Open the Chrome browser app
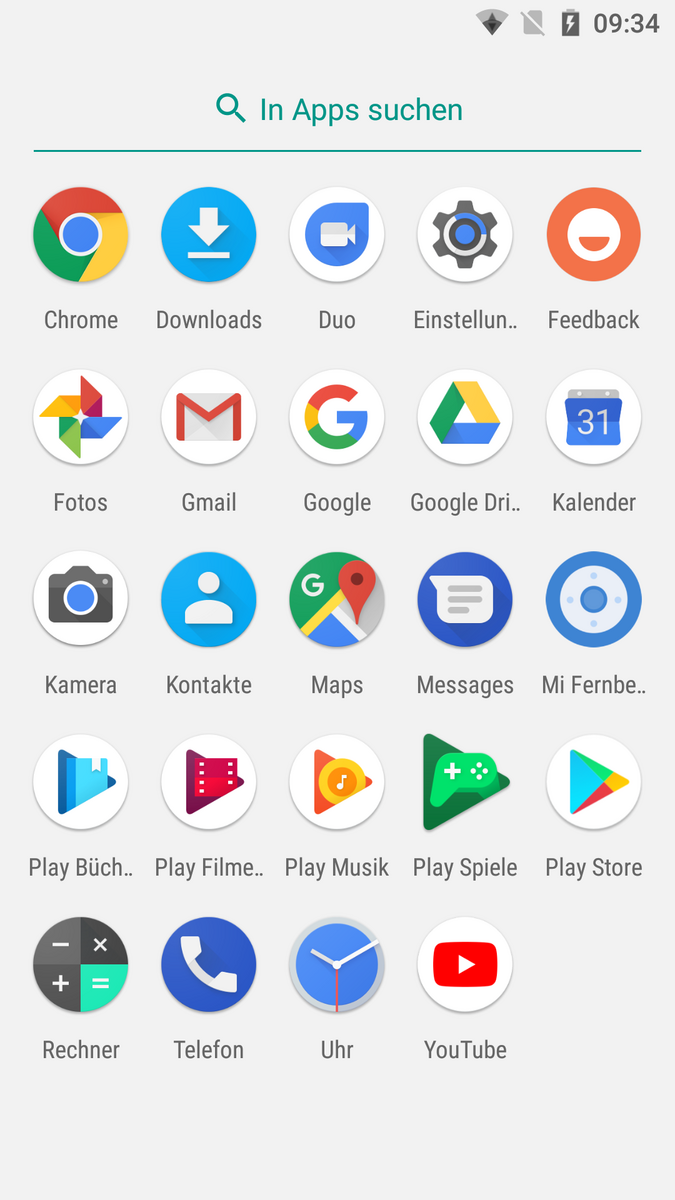 pos(81,235)
